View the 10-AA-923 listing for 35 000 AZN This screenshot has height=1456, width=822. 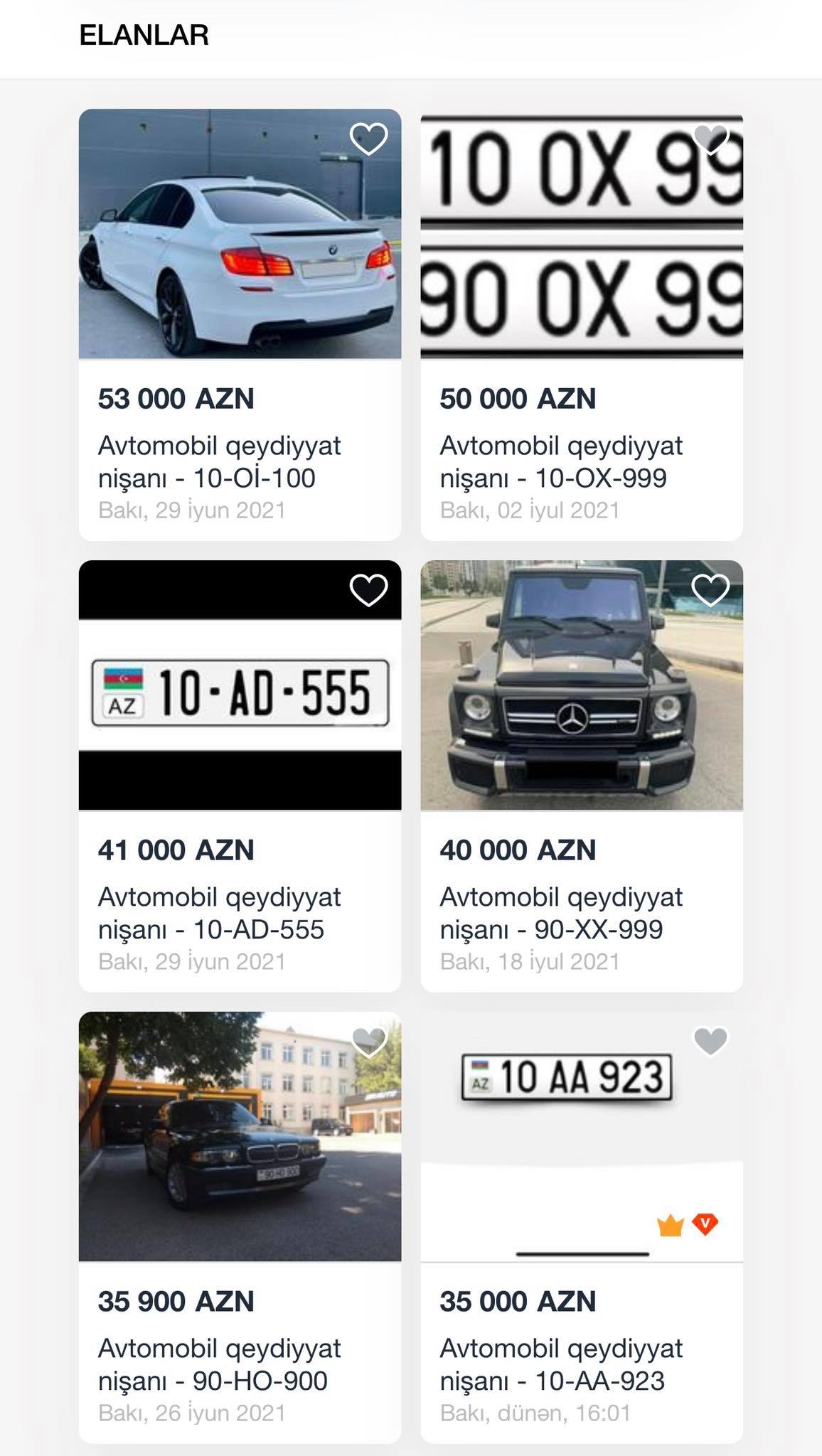(x=582, y=1228)
